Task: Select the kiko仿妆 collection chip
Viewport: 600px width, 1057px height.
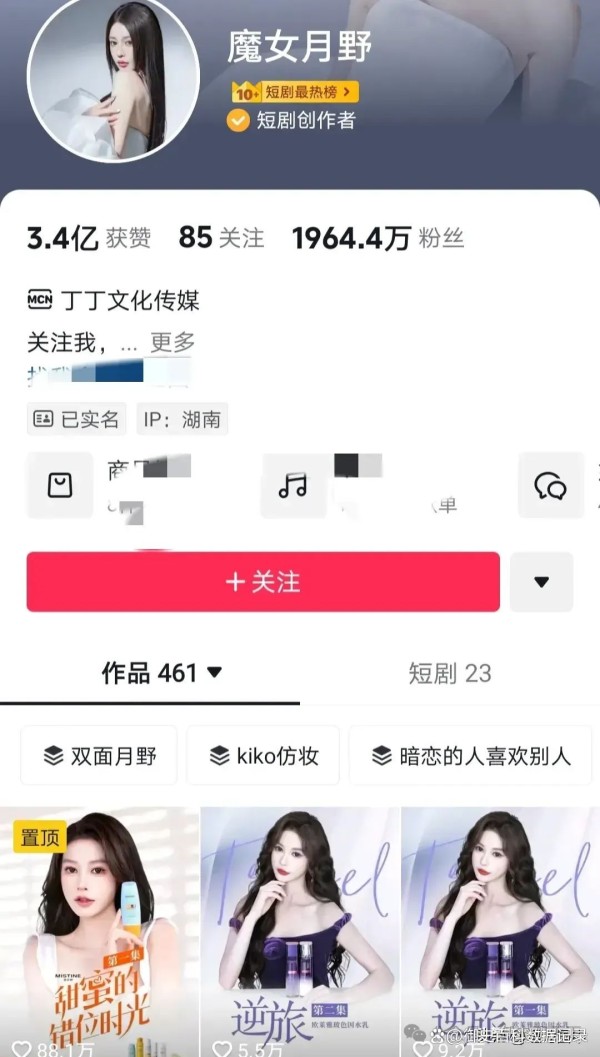Action: tap(263, 755)
